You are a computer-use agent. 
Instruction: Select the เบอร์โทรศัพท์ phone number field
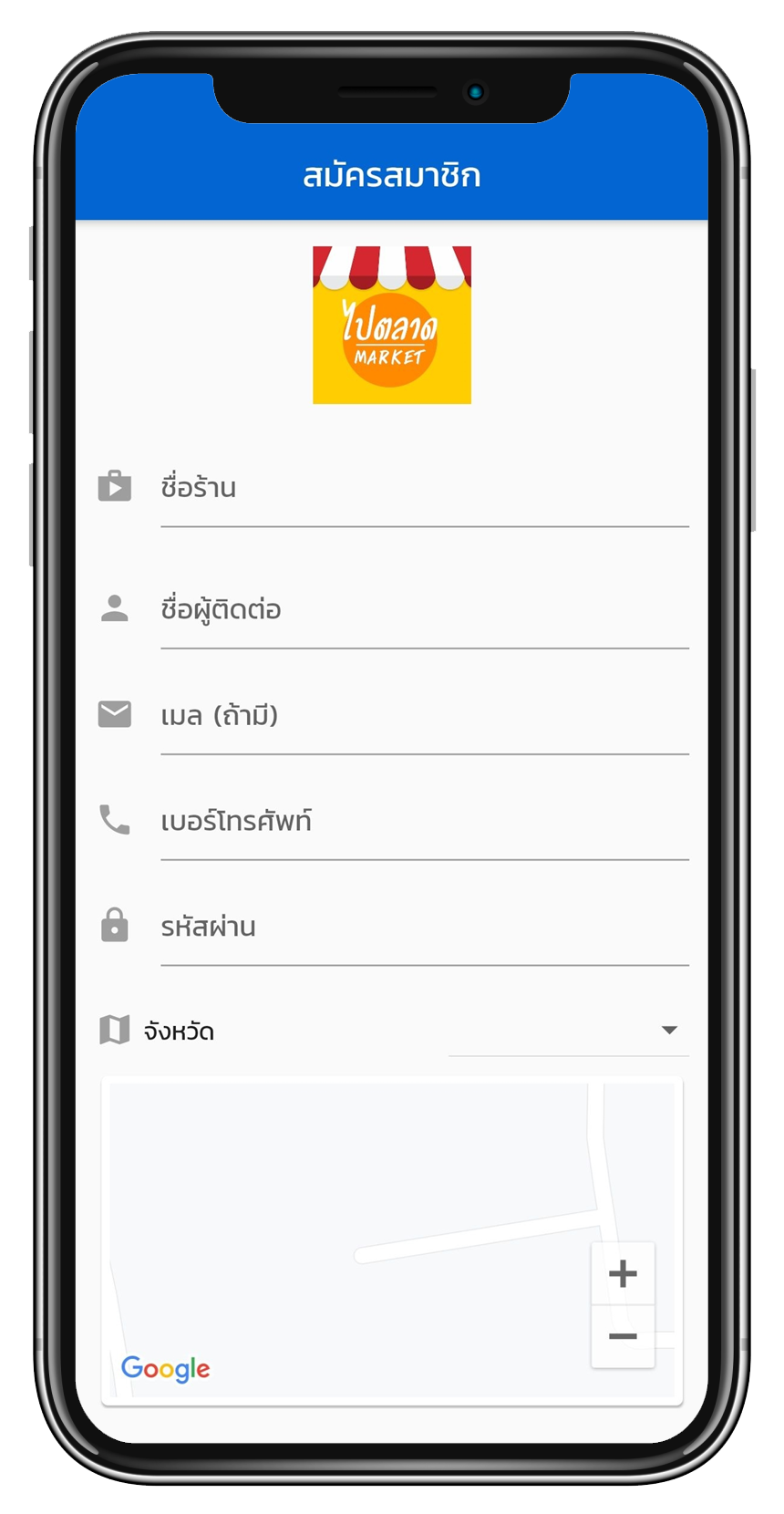(x=424, y=822)
